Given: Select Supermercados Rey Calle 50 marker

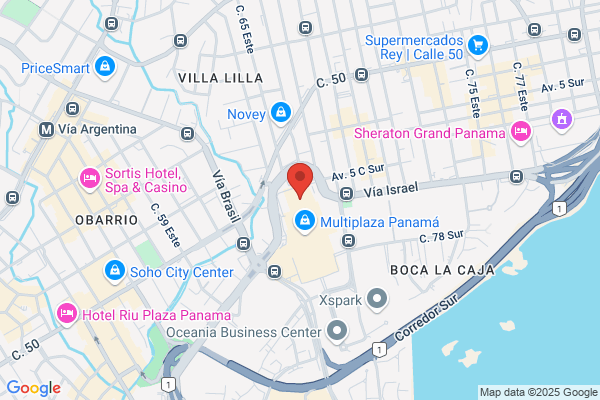Looking at the screenshot, I should pos(478,46).
